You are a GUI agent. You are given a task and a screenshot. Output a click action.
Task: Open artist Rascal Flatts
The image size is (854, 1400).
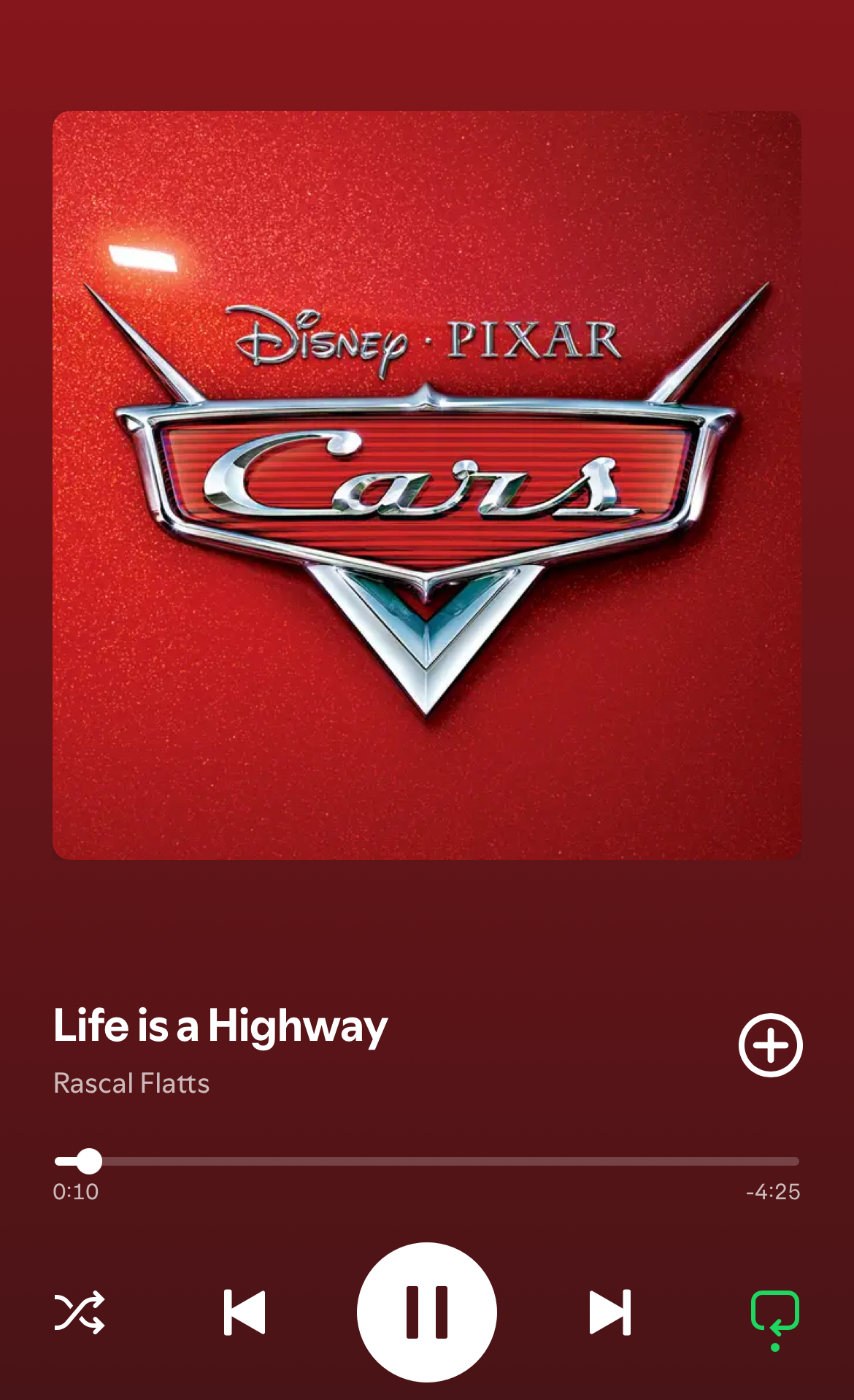coord(131,1083)
